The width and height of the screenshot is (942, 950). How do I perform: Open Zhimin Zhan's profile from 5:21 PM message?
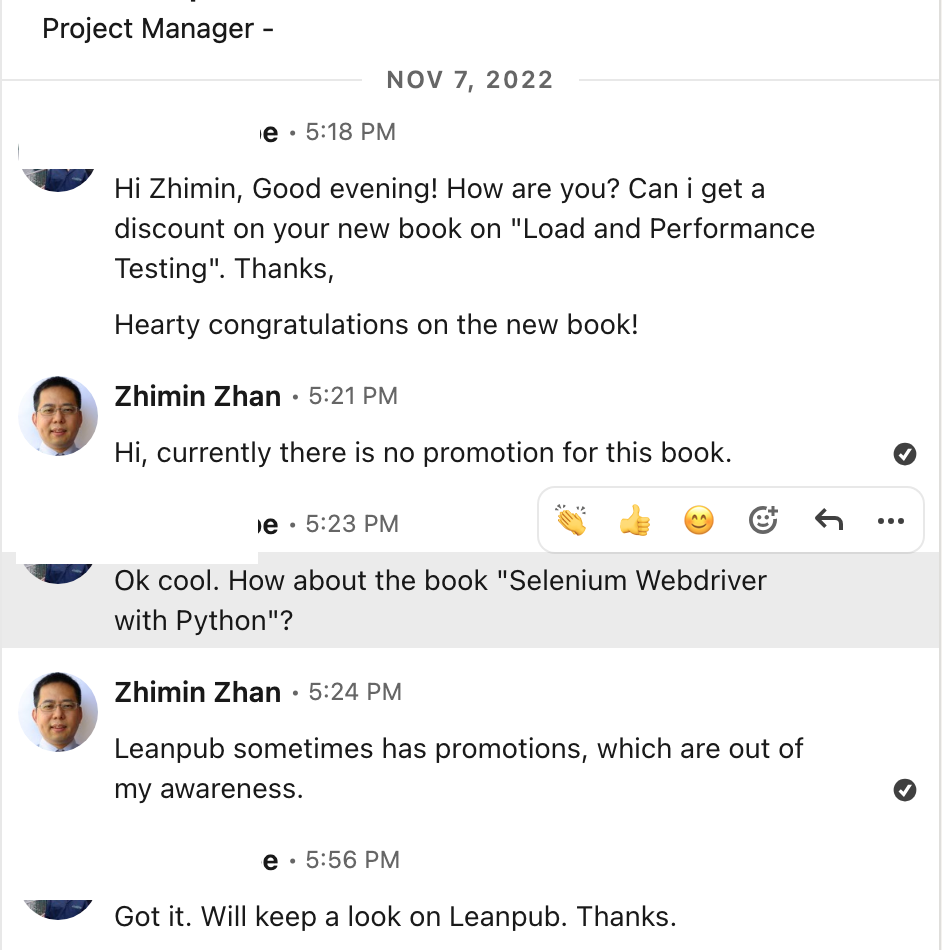click(x=197, y=397)
